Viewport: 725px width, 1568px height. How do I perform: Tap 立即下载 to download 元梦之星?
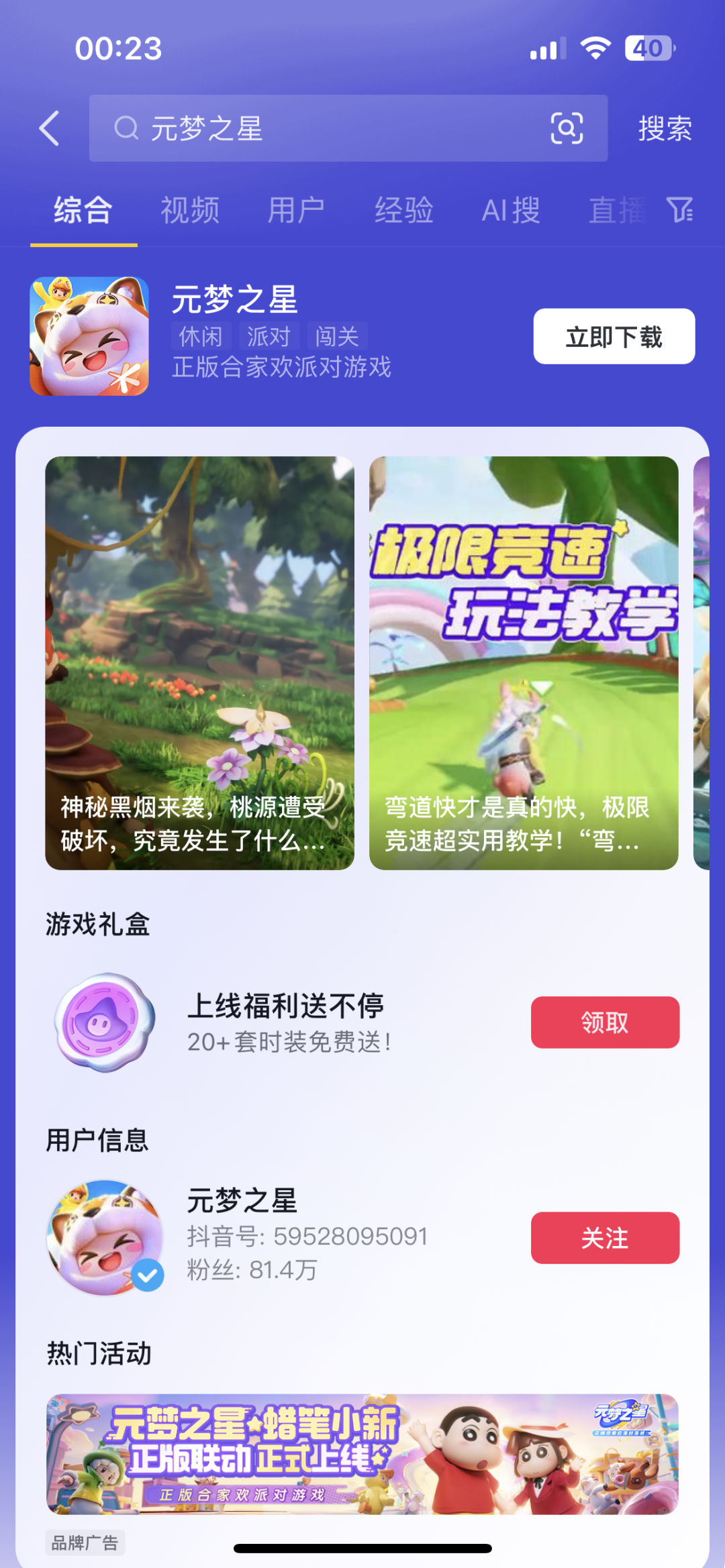614,336
